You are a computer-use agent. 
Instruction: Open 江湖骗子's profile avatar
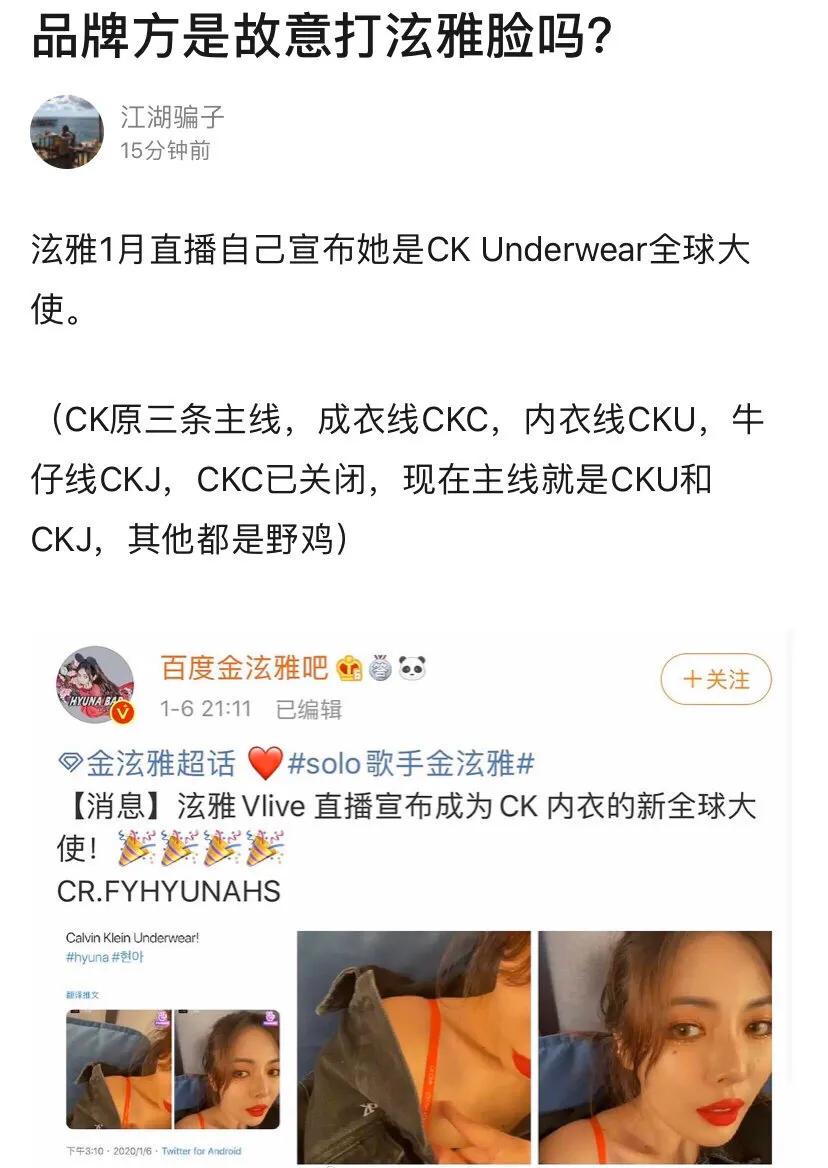(x=68, y=130)
